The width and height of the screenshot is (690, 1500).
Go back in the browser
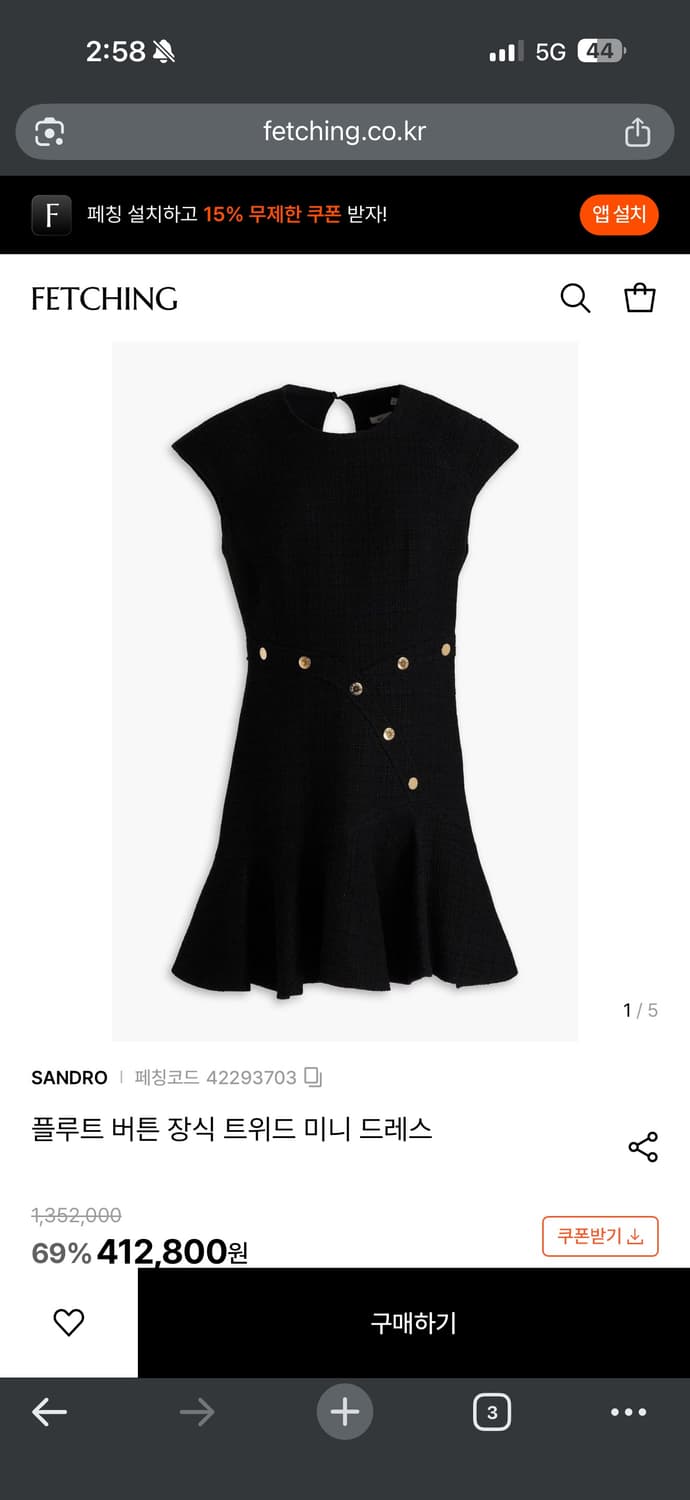tap(49, 1412)
